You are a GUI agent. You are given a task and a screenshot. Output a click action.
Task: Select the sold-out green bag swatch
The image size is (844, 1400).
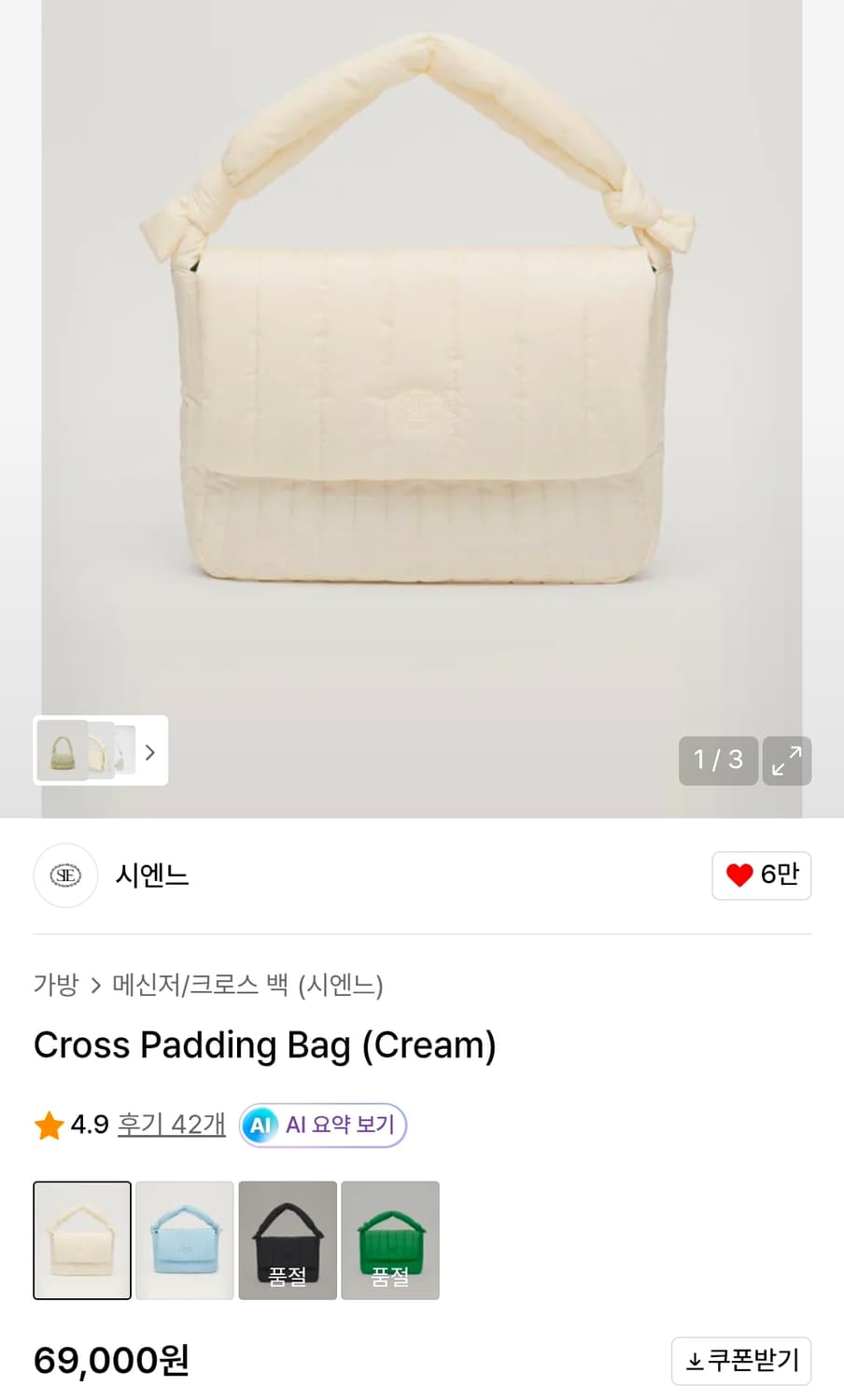point(390,1240)
